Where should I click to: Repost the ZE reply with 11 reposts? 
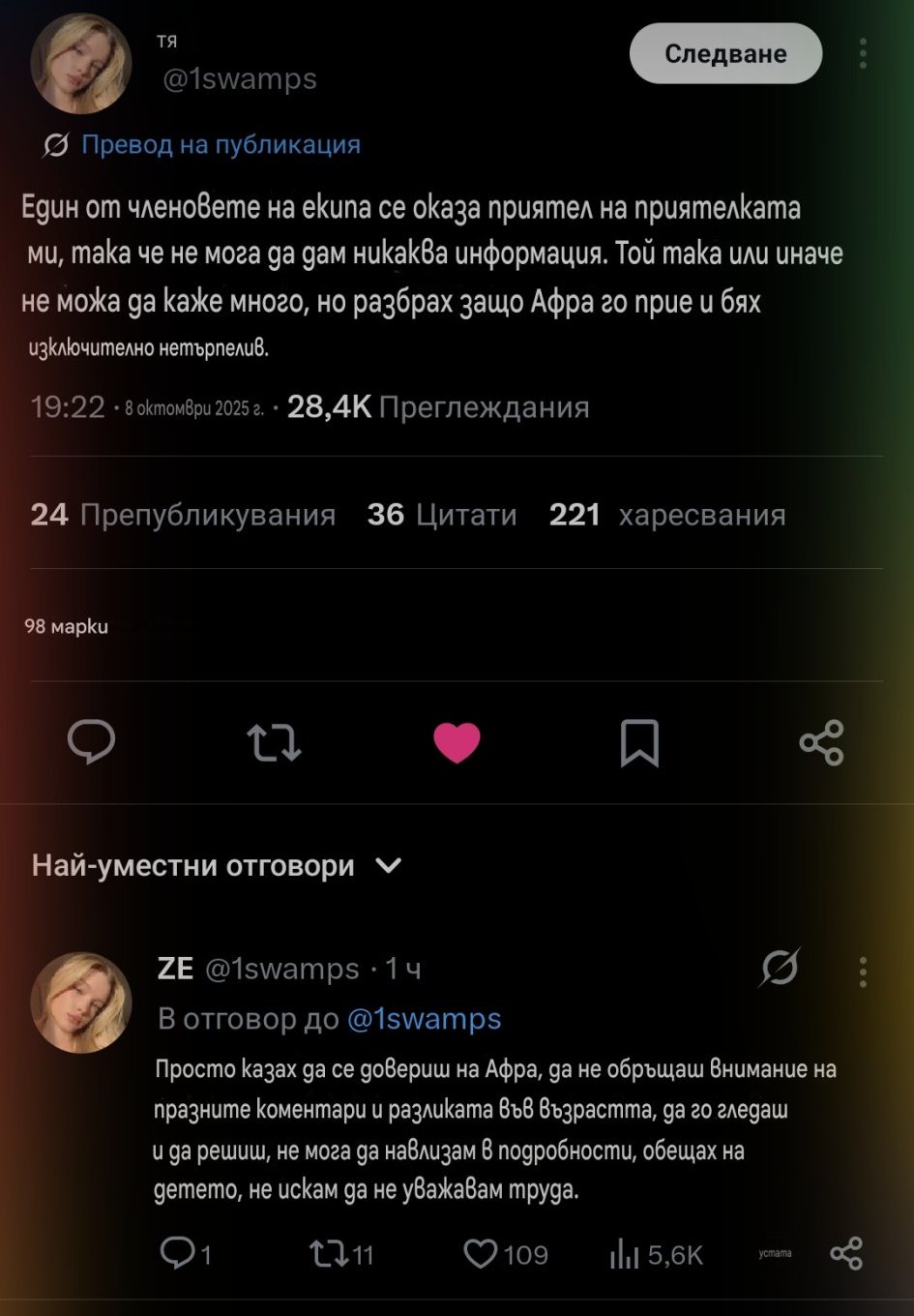coord(329,1255)
